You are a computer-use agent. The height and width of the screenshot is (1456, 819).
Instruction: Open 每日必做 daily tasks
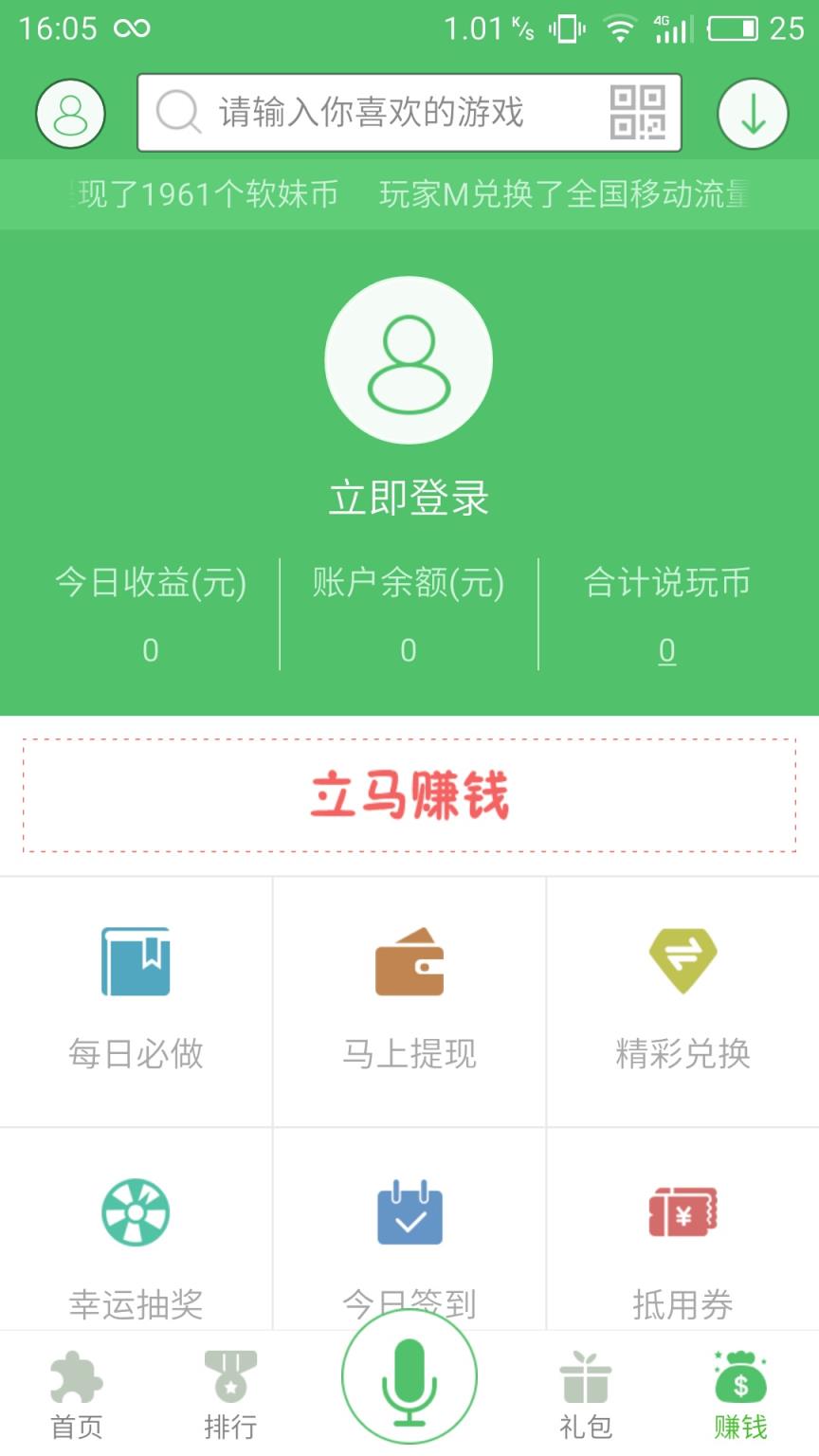136,1000
